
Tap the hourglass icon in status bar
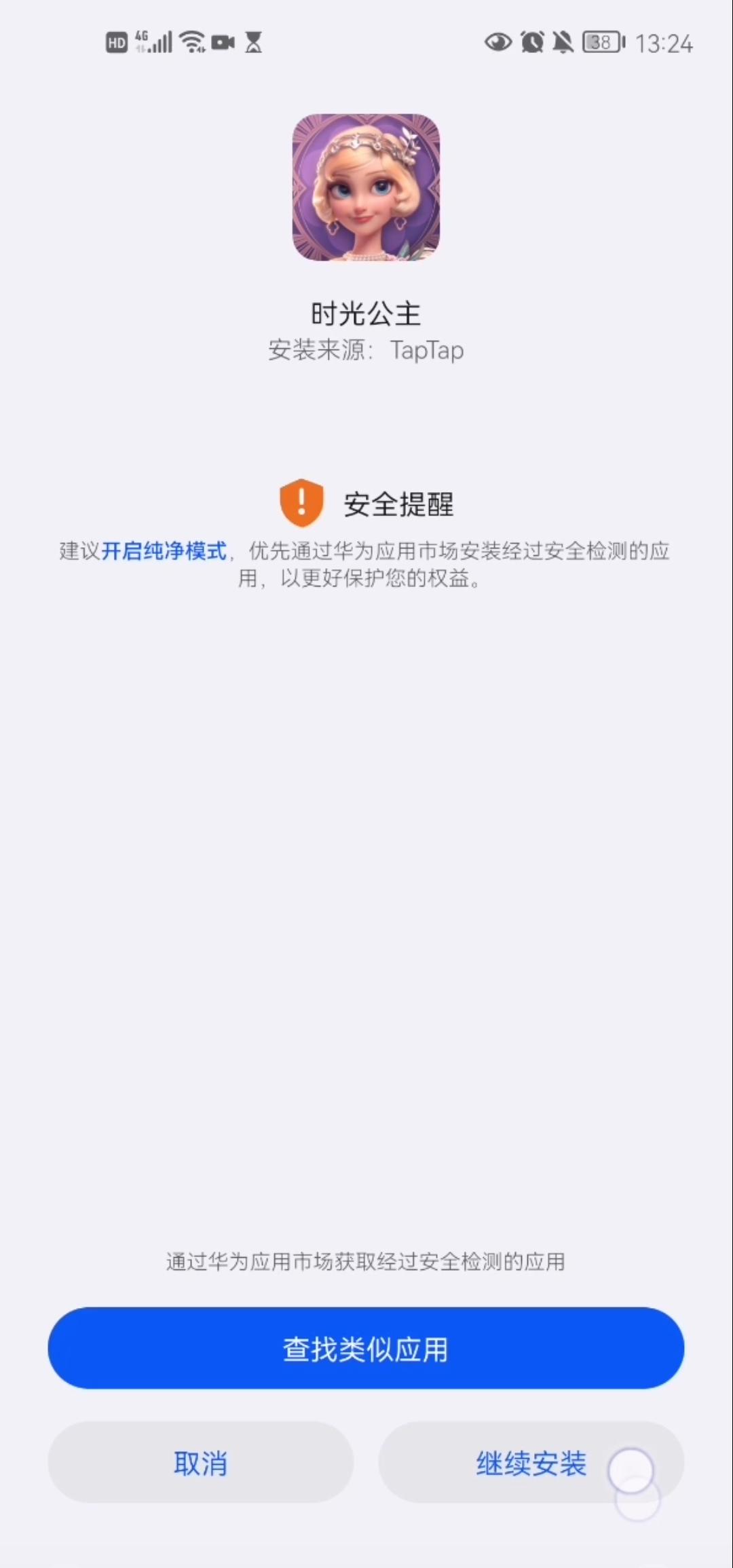(x=253, y=43)
